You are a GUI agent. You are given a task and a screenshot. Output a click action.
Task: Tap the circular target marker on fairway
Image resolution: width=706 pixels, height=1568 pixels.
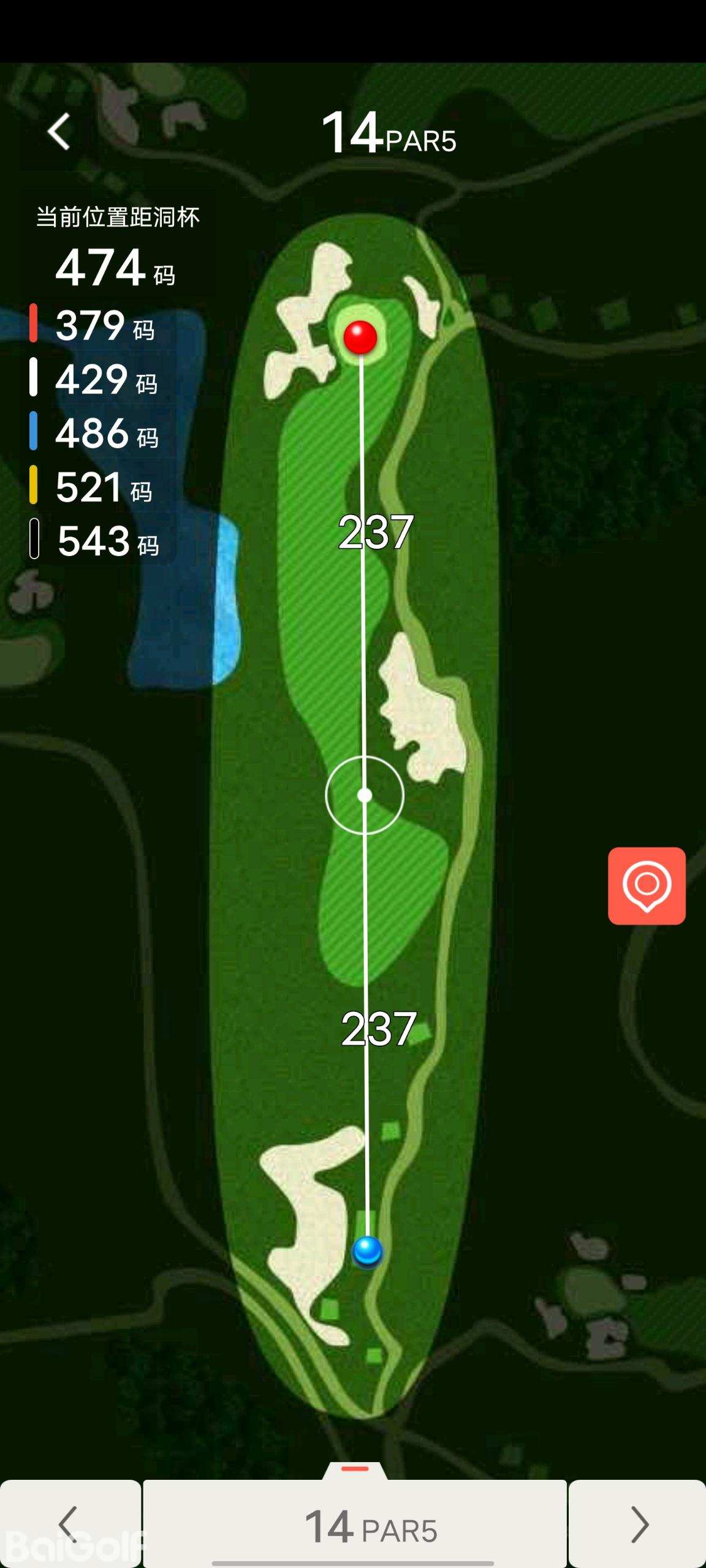[x=365, y=795]
